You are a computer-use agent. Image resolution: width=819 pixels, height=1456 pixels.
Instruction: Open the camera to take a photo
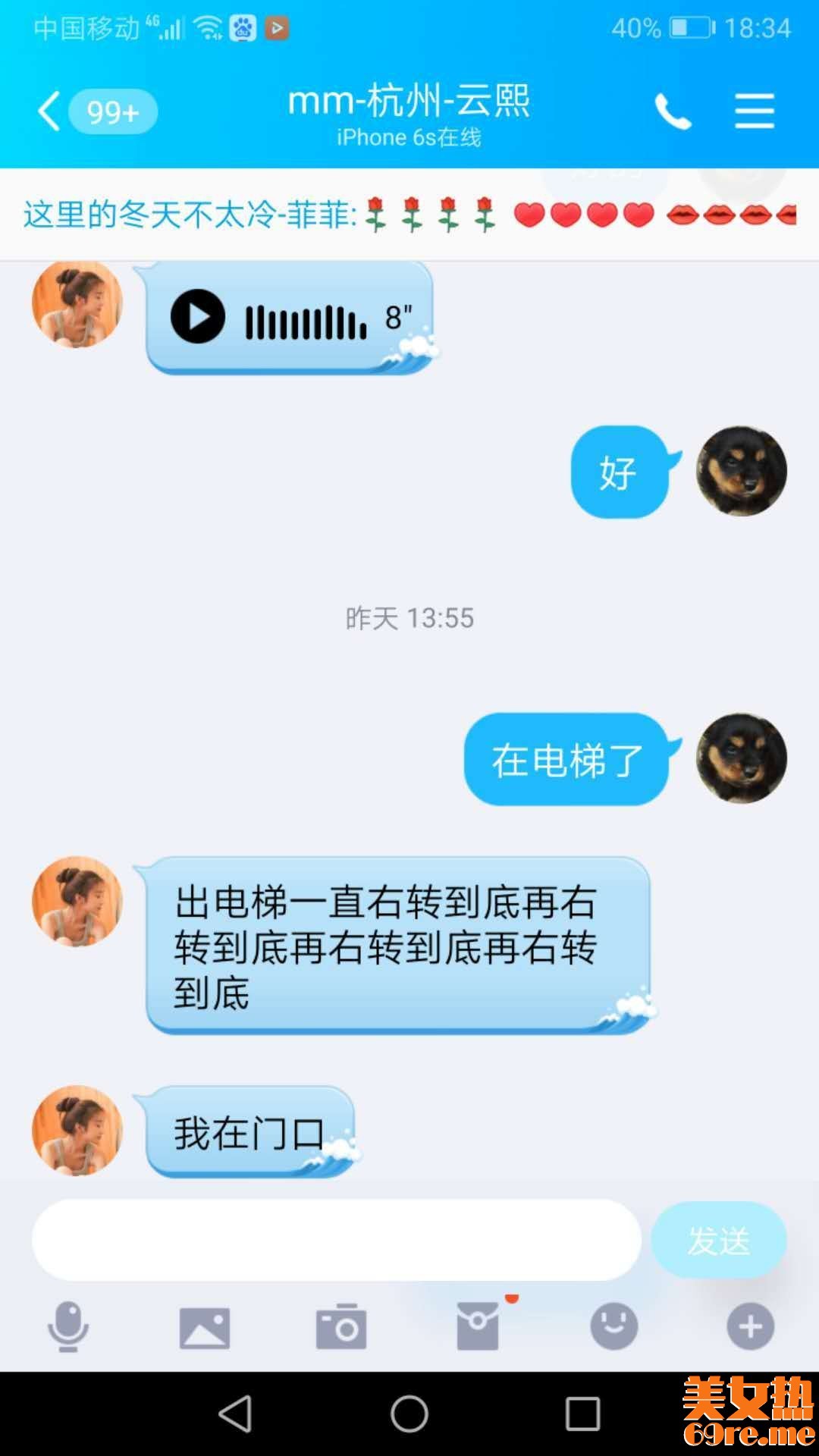click(x=341, y=1327)
